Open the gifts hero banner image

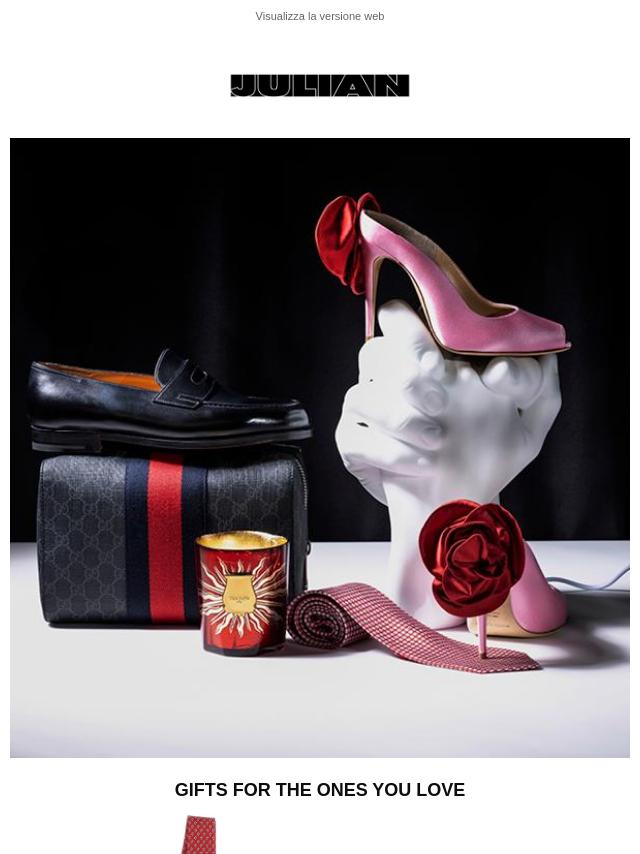click(x=319, y=447)
